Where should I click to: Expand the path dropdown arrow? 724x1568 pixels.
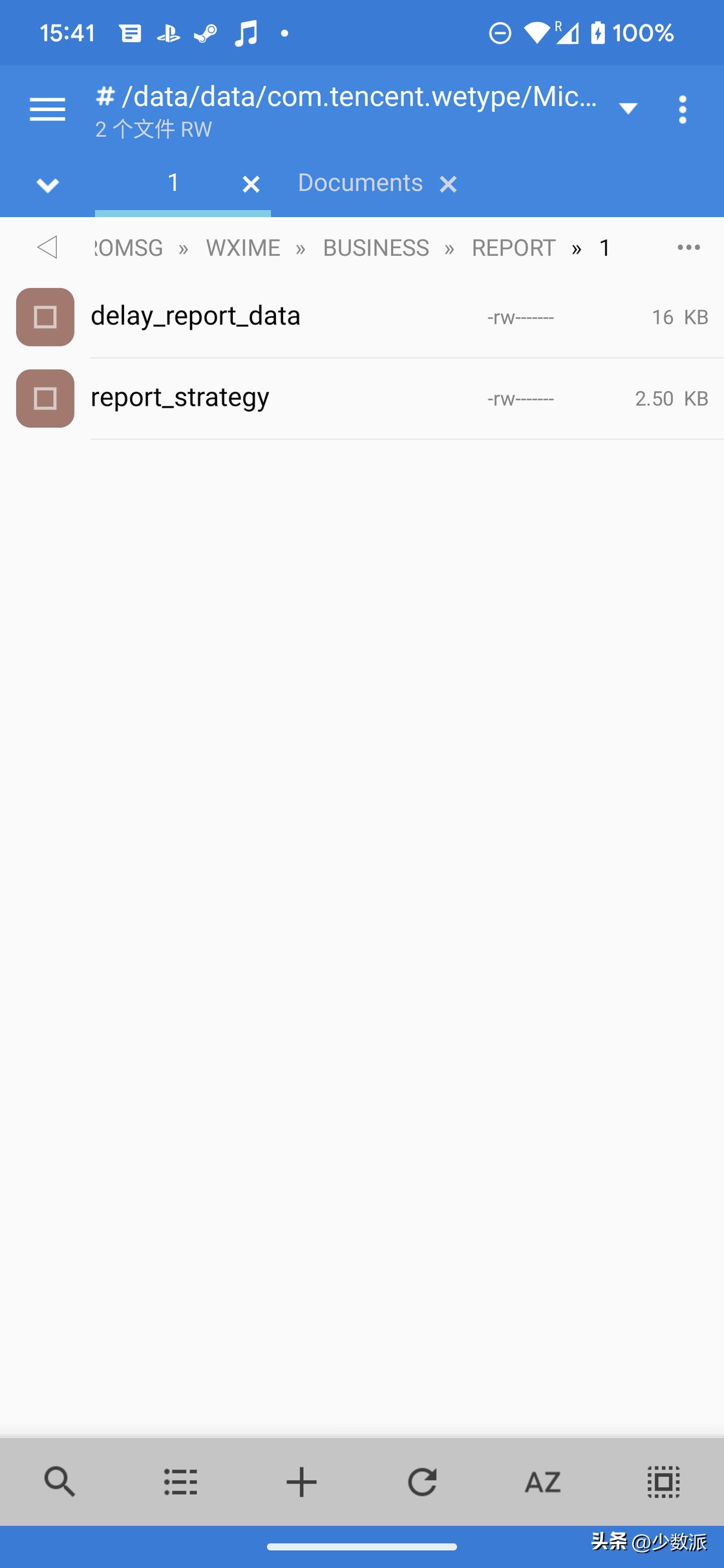[x=628, y=109]
